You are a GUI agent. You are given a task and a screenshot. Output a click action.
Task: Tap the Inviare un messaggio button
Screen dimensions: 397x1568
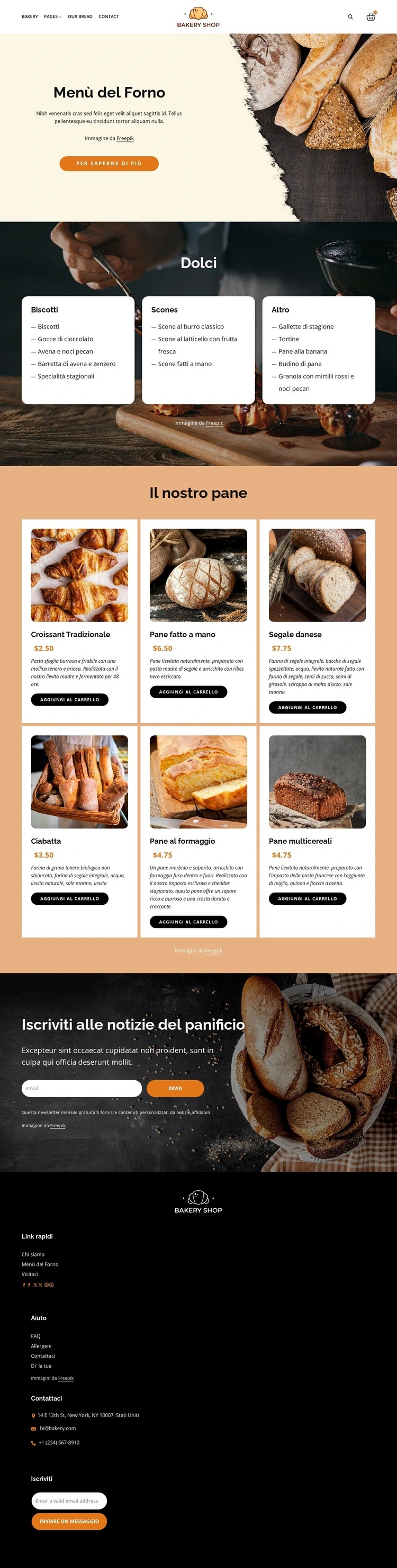tap(69, 1521)
